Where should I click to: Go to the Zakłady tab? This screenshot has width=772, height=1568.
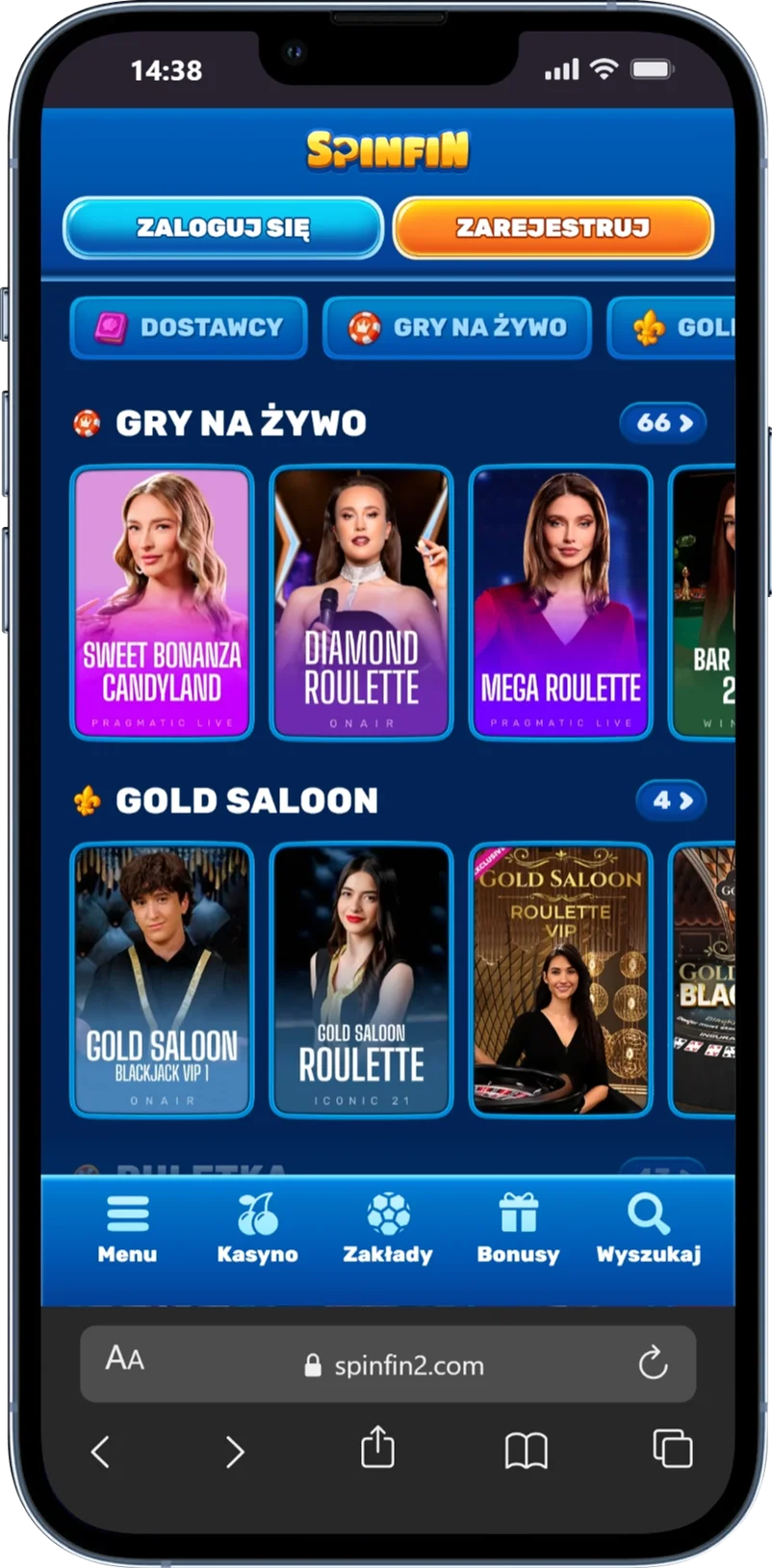388,1229
